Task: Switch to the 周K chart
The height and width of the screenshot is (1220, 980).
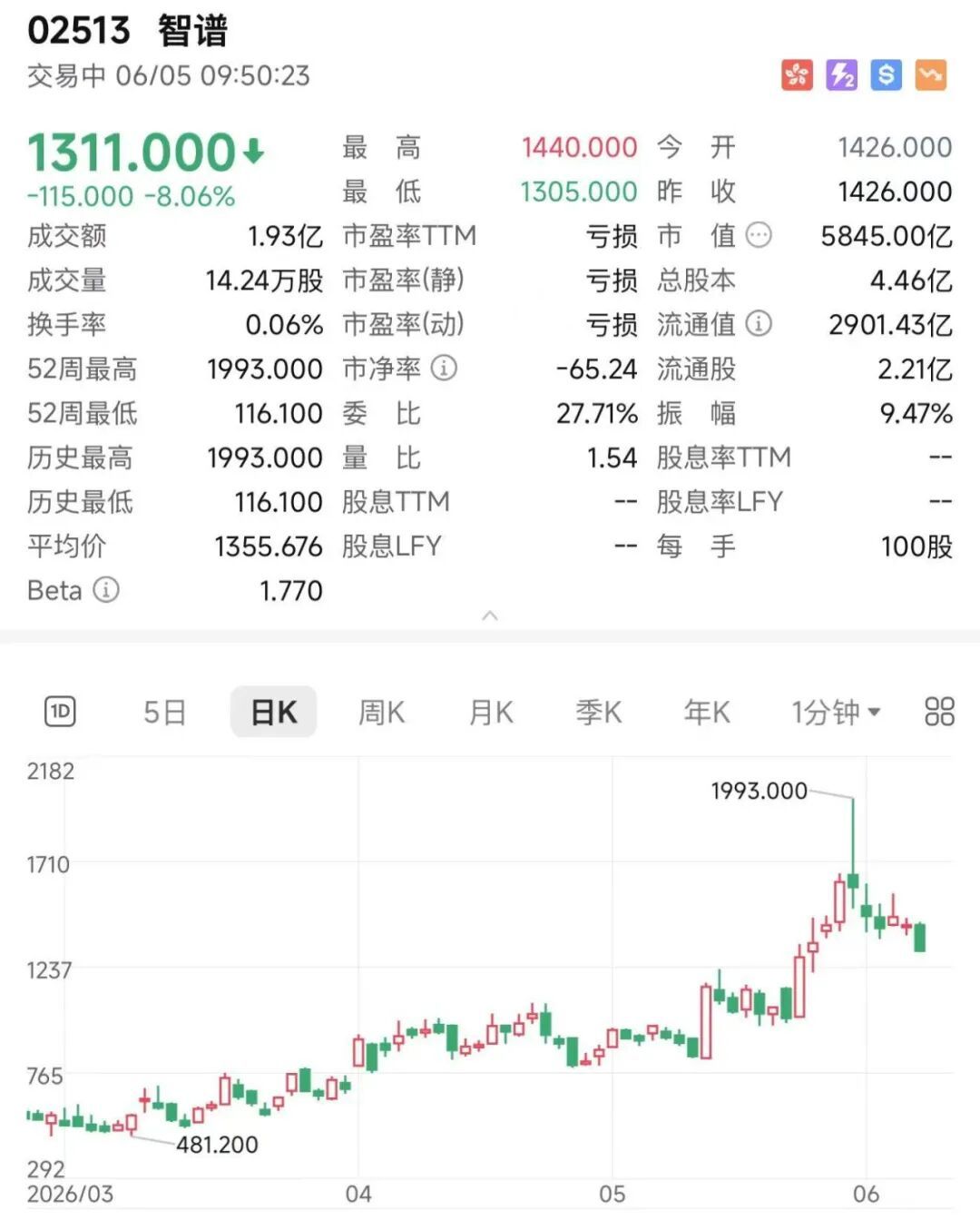Action: 381,713
